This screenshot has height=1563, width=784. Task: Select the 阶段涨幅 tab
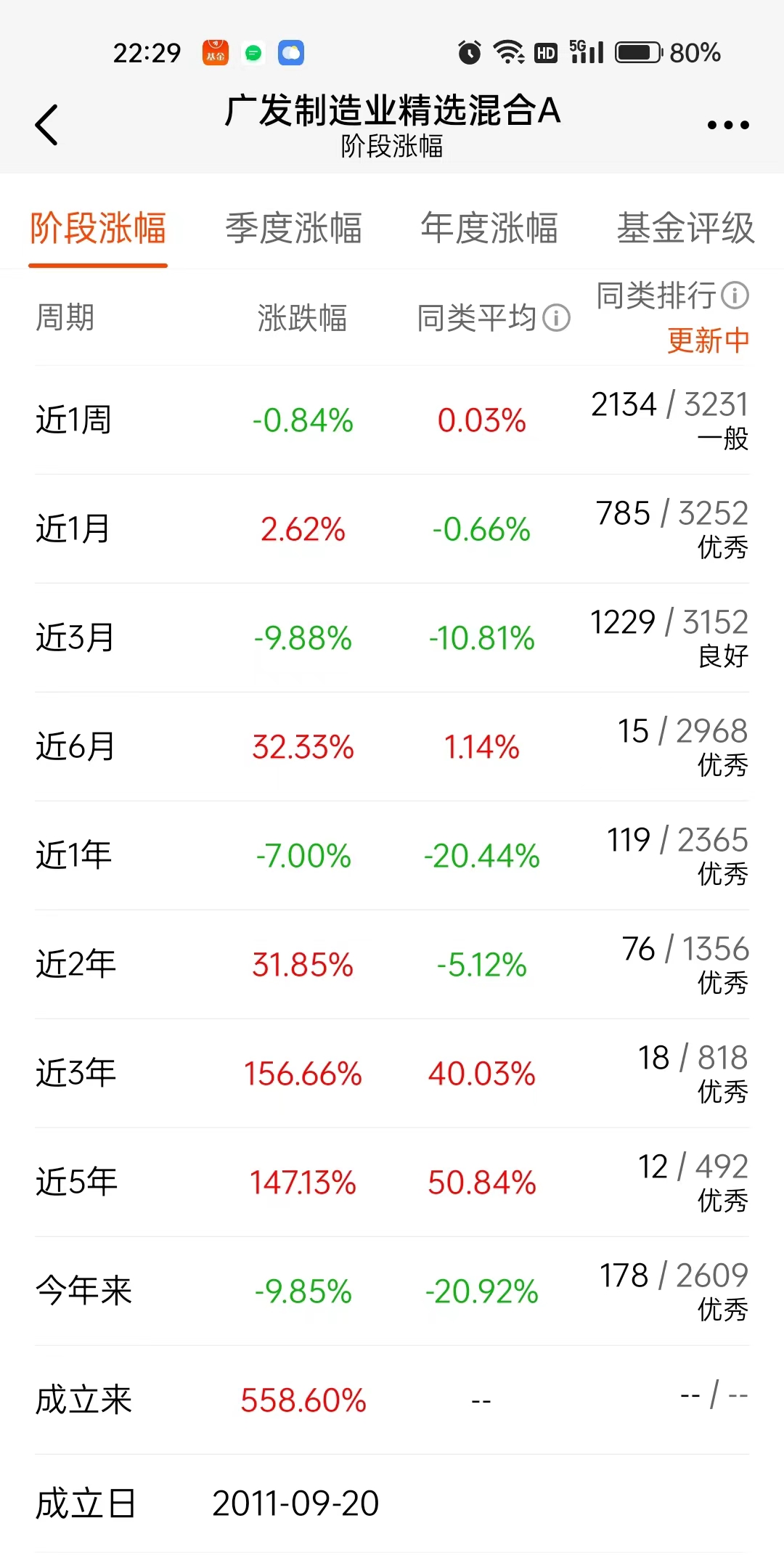click(x=98, y=228)
